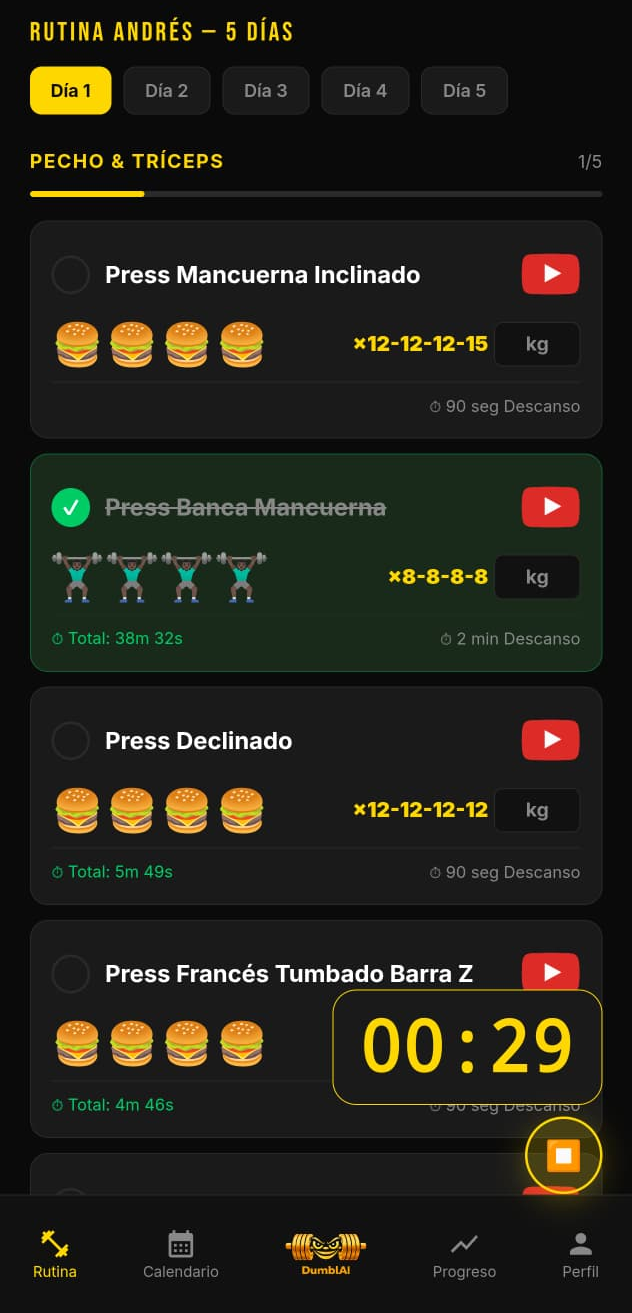Set the weight for Press Declinado

click(x=537, y=811)
